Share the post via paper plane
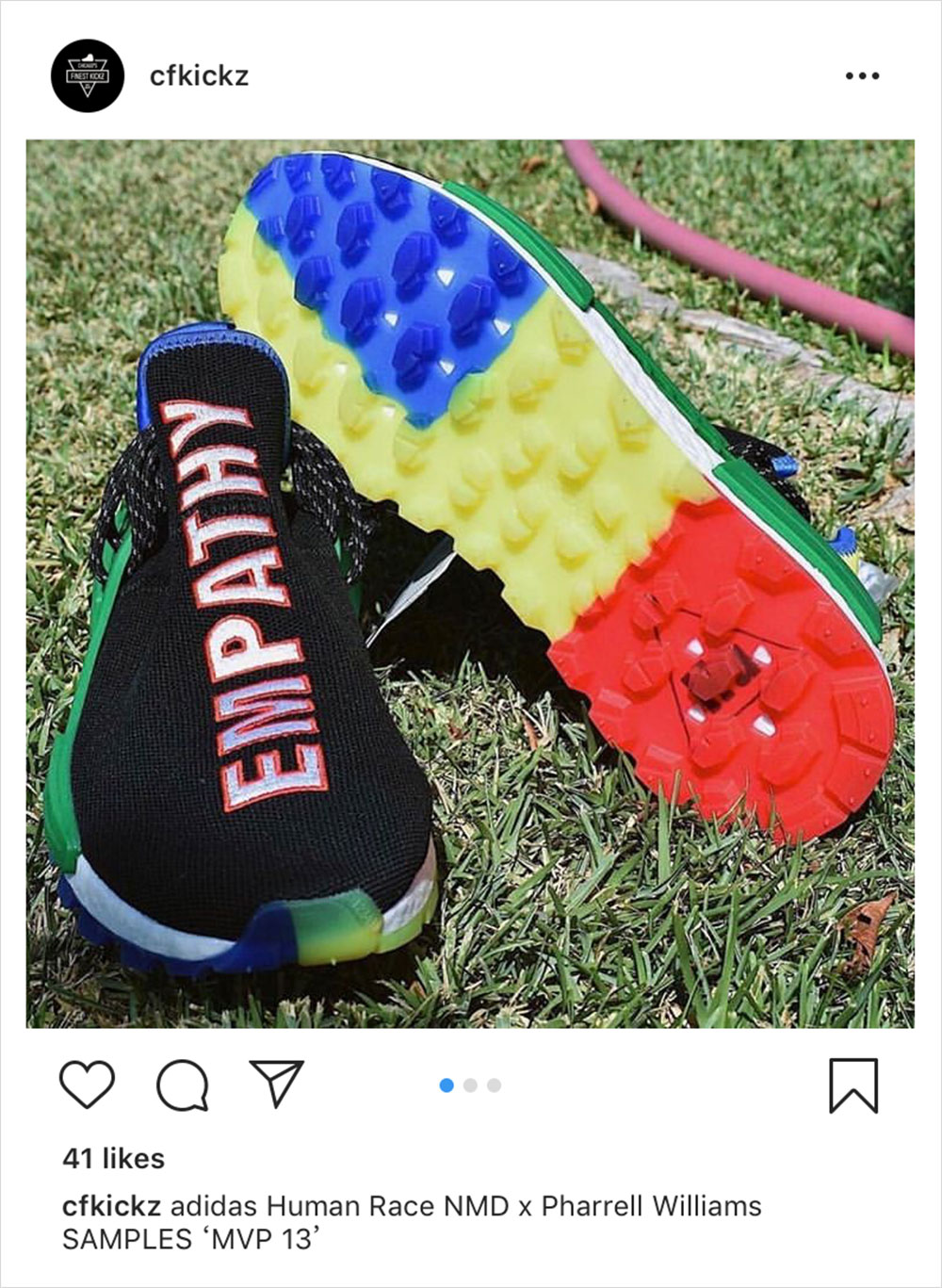 tap(276, 1083)
